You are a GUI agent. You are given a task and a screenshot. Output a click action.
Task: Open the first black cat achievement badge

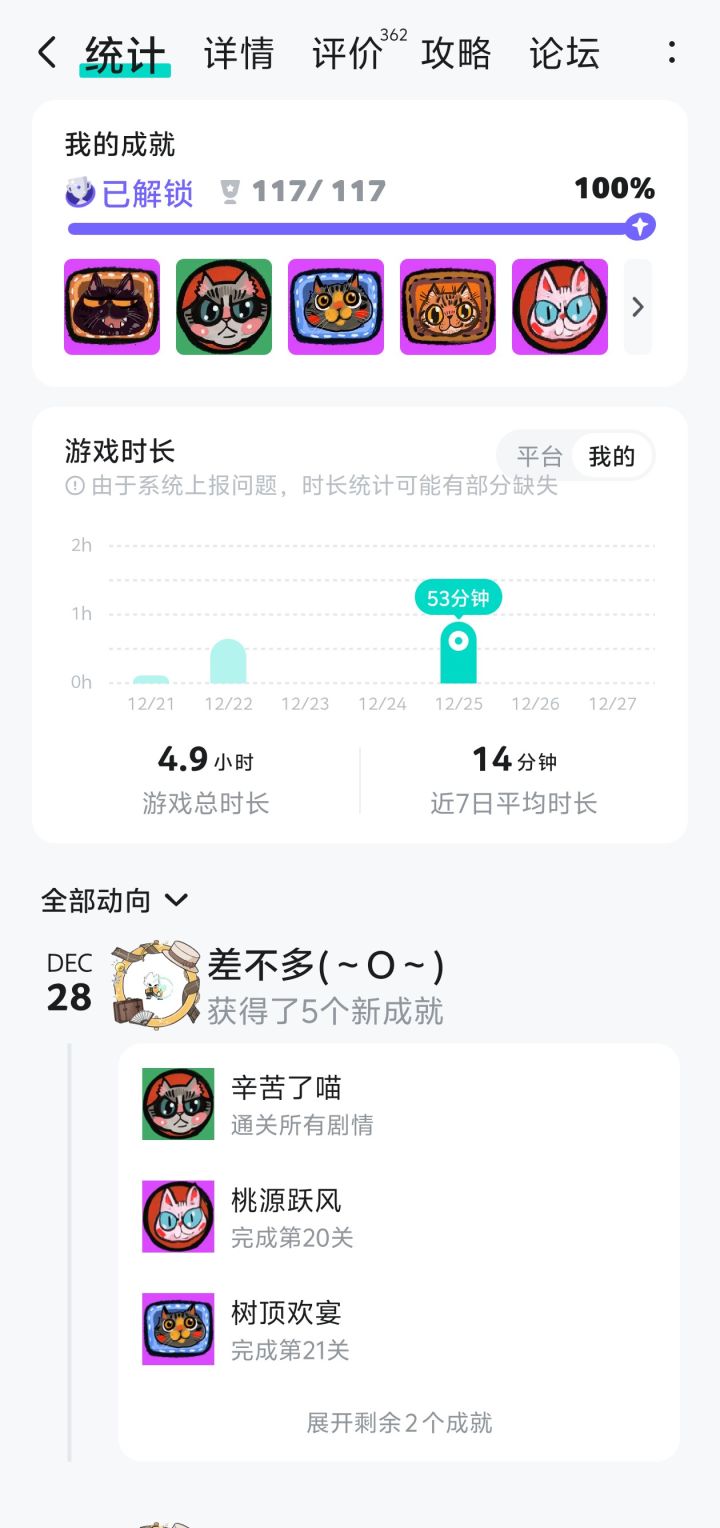tap(111, 306)
